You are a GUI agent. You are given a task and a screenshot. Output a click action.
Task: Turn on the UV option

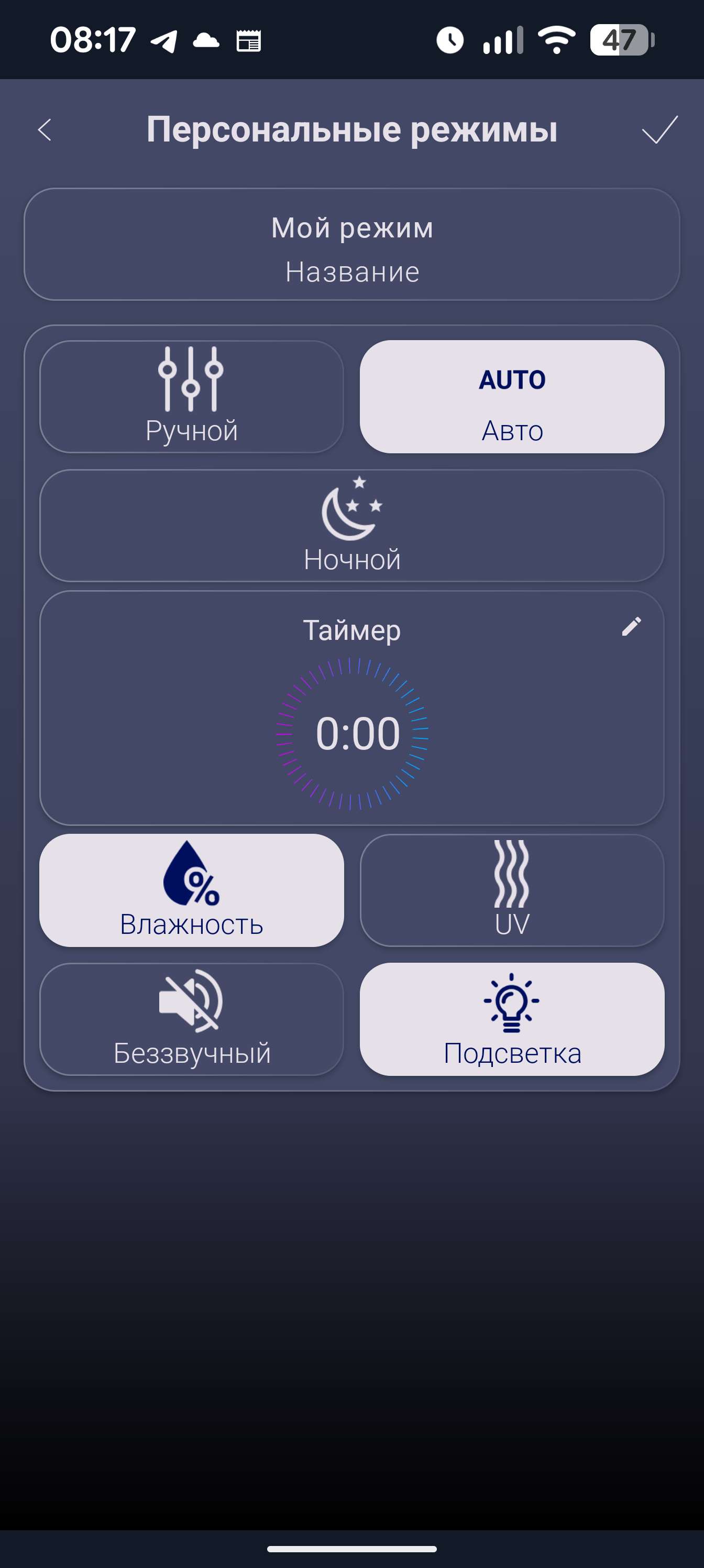point(512,890)
